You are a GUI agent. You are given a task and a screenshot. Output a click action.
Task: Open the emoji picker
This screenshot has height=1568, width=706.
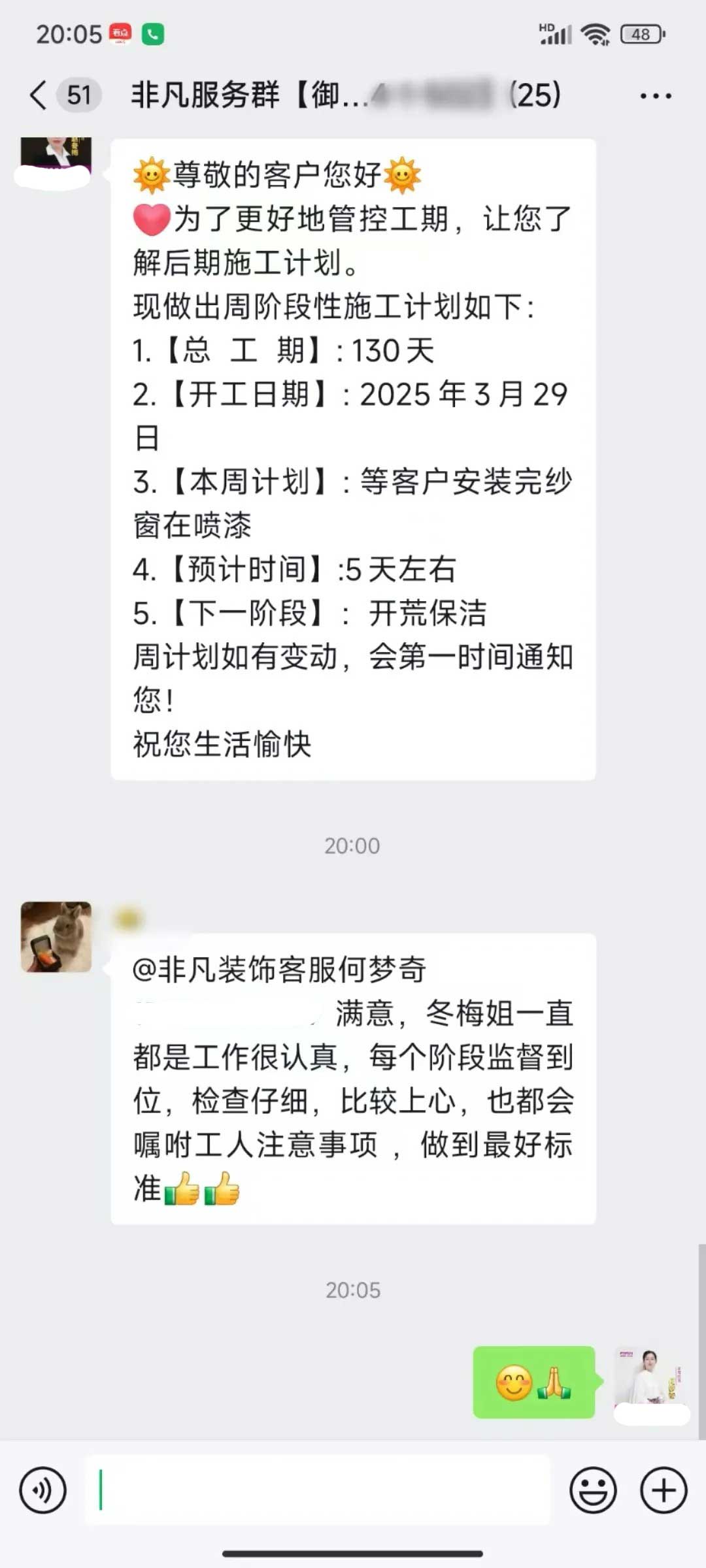[593, 1490]
